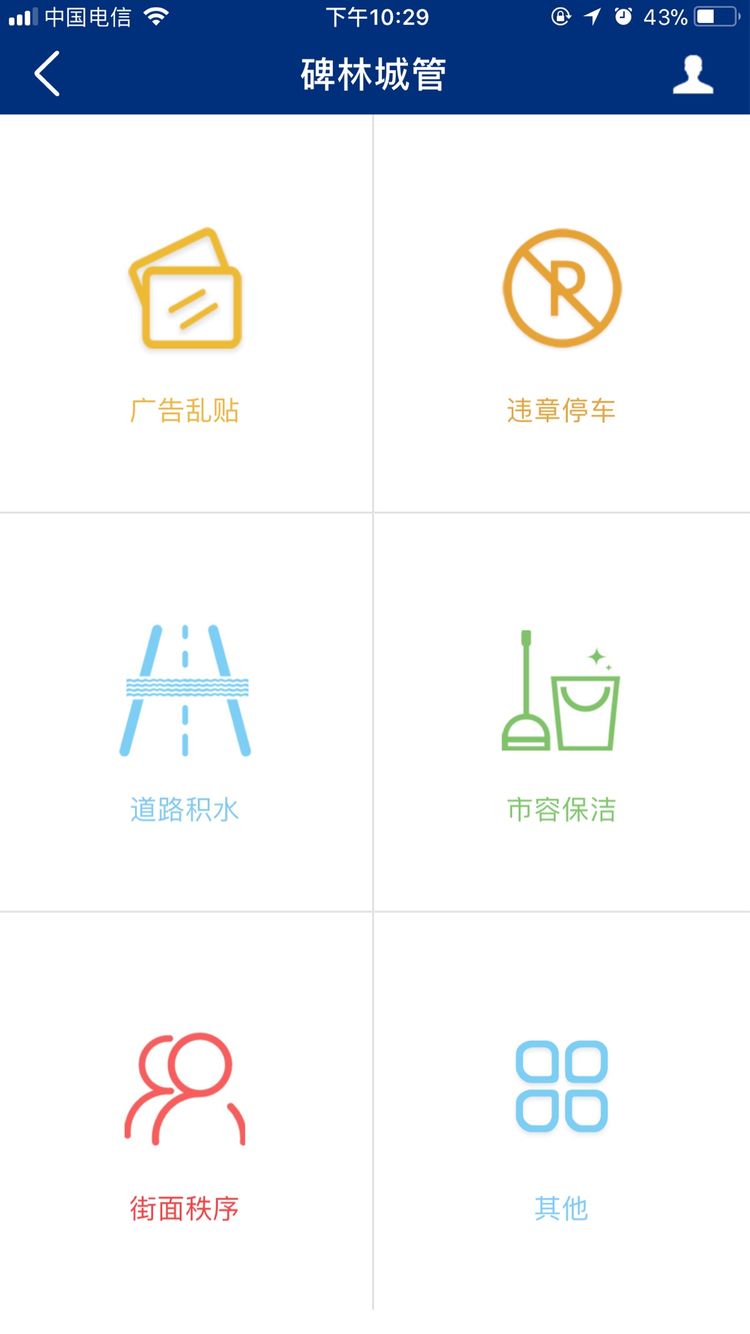Viewport: 750px width, 1334px height.
Task: Click the 市容保洁 label text
Action: tap(561, 808)
